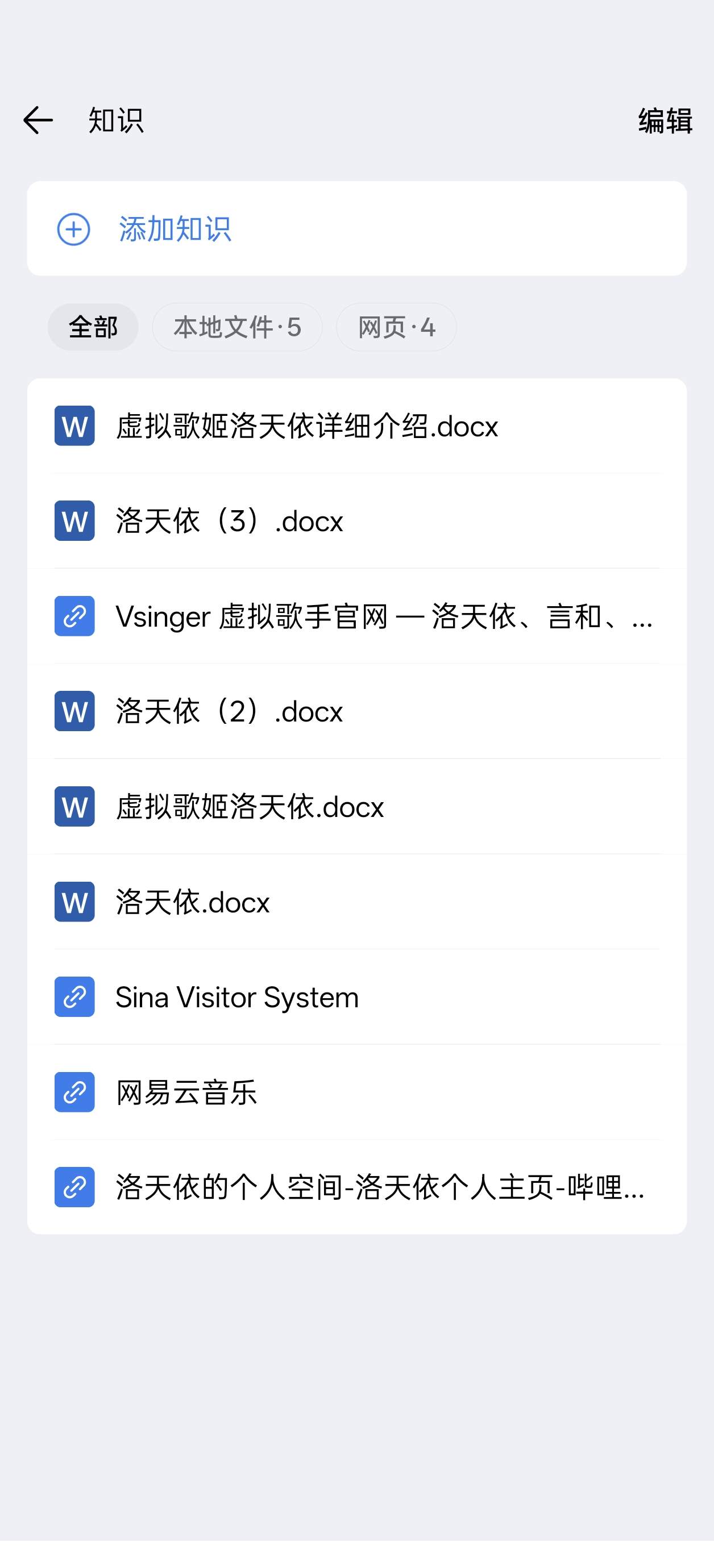The width and height of the screenshot is (714, 1568).
Task: Click the link icon beside 洛天依的个人空间 entry
Action: (x=74, y=1186)
